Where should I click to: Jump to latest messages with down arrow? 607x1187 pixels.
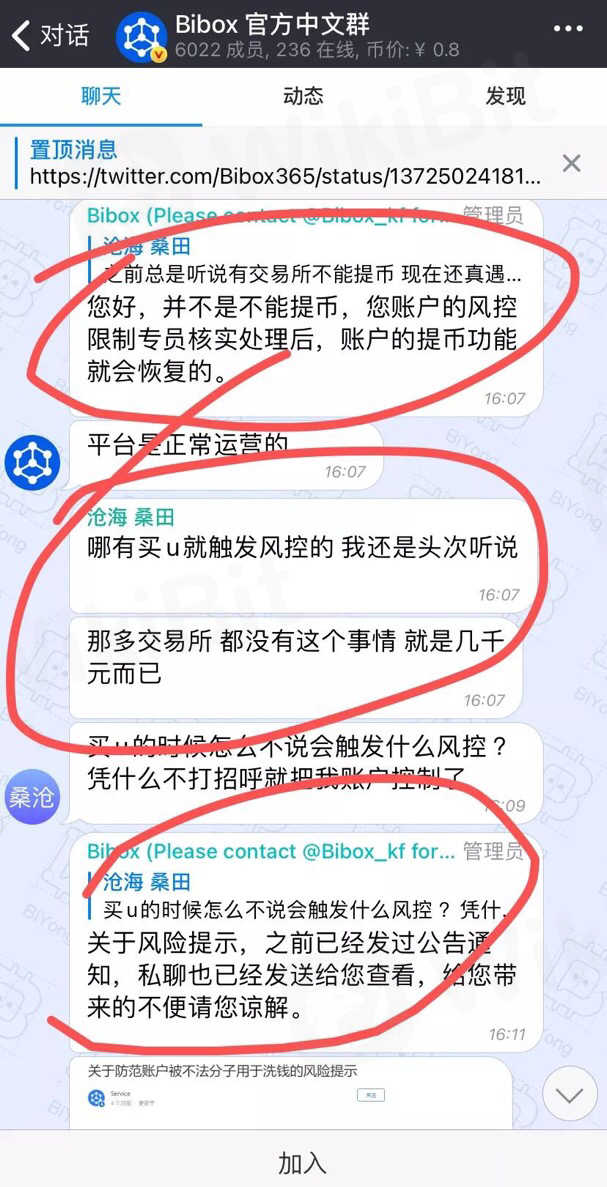(x=569, y=1094)
